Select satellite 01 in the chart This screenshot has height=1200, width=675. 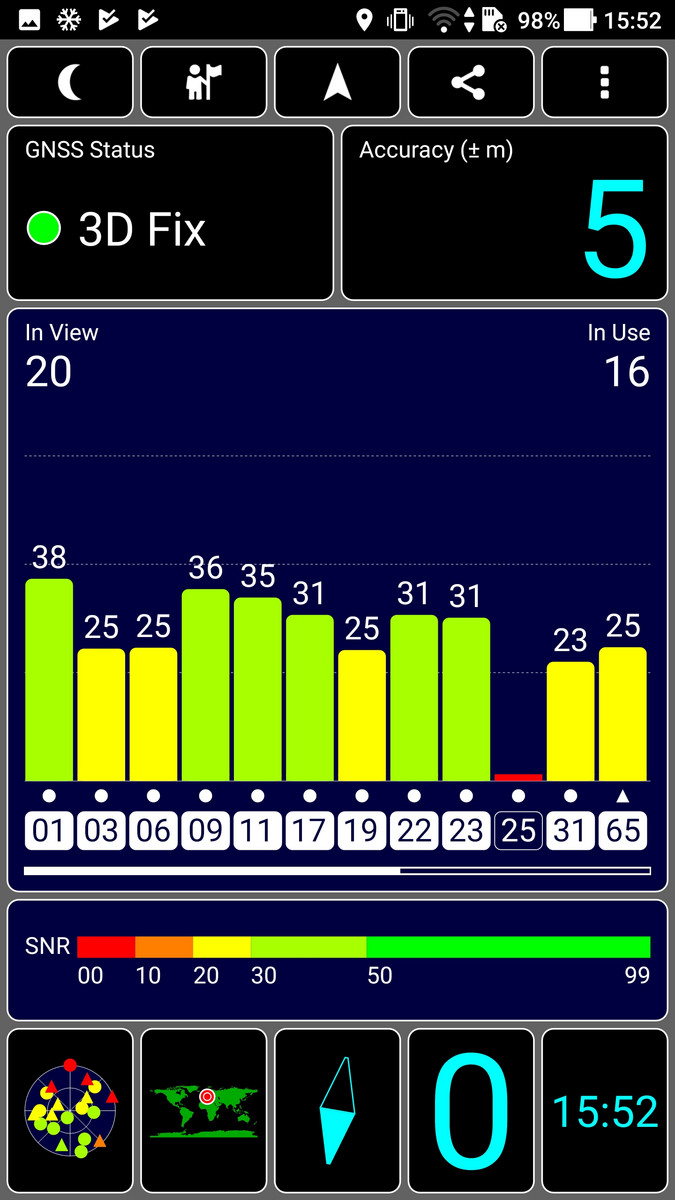pos(49,831)
